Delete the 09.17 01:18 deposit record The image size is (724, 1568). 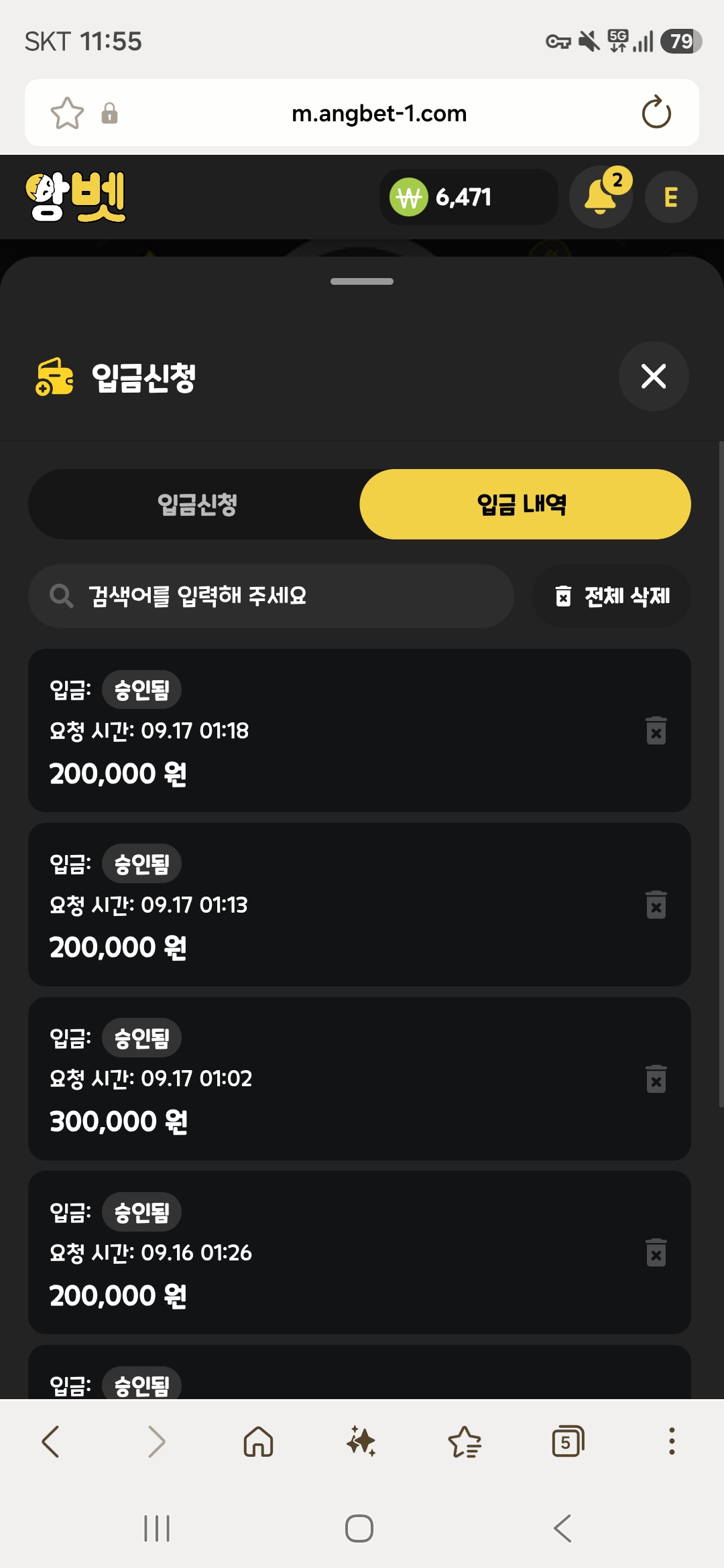pyautogui.click(x=656, y=730)
